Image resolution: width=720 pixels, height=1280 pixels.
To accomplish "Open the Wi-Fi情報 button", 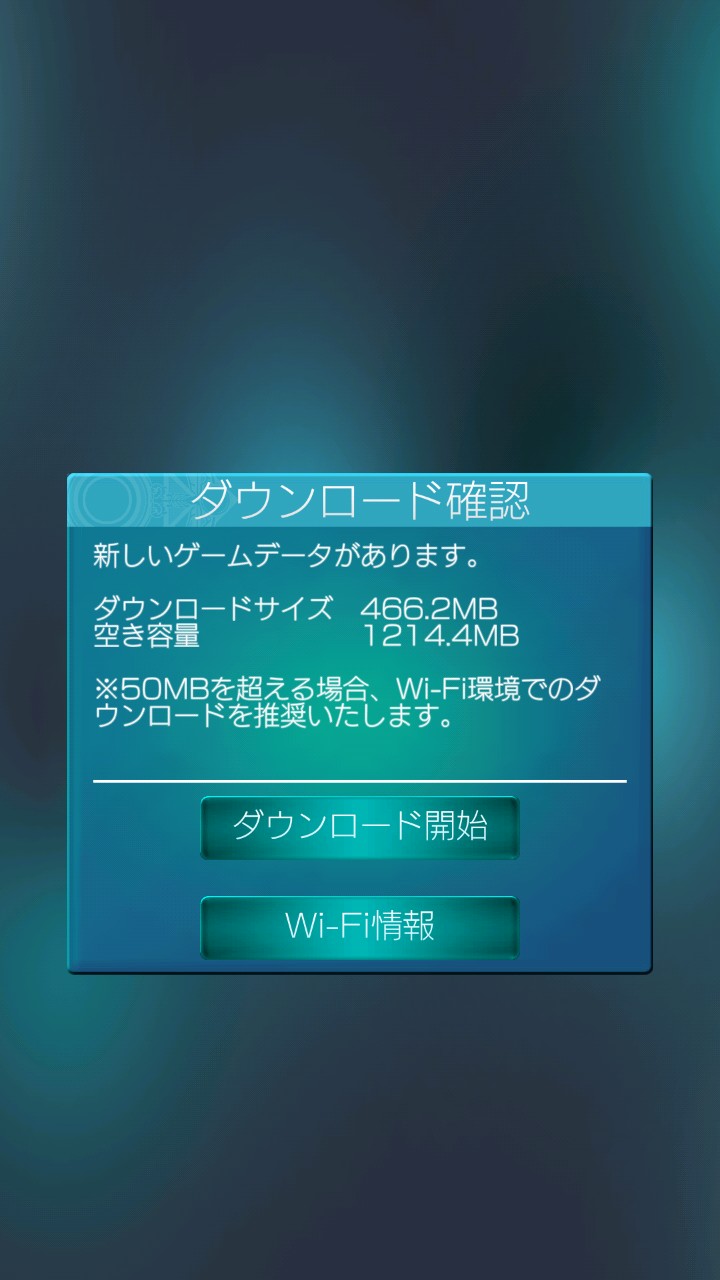I will pos(360,927).
